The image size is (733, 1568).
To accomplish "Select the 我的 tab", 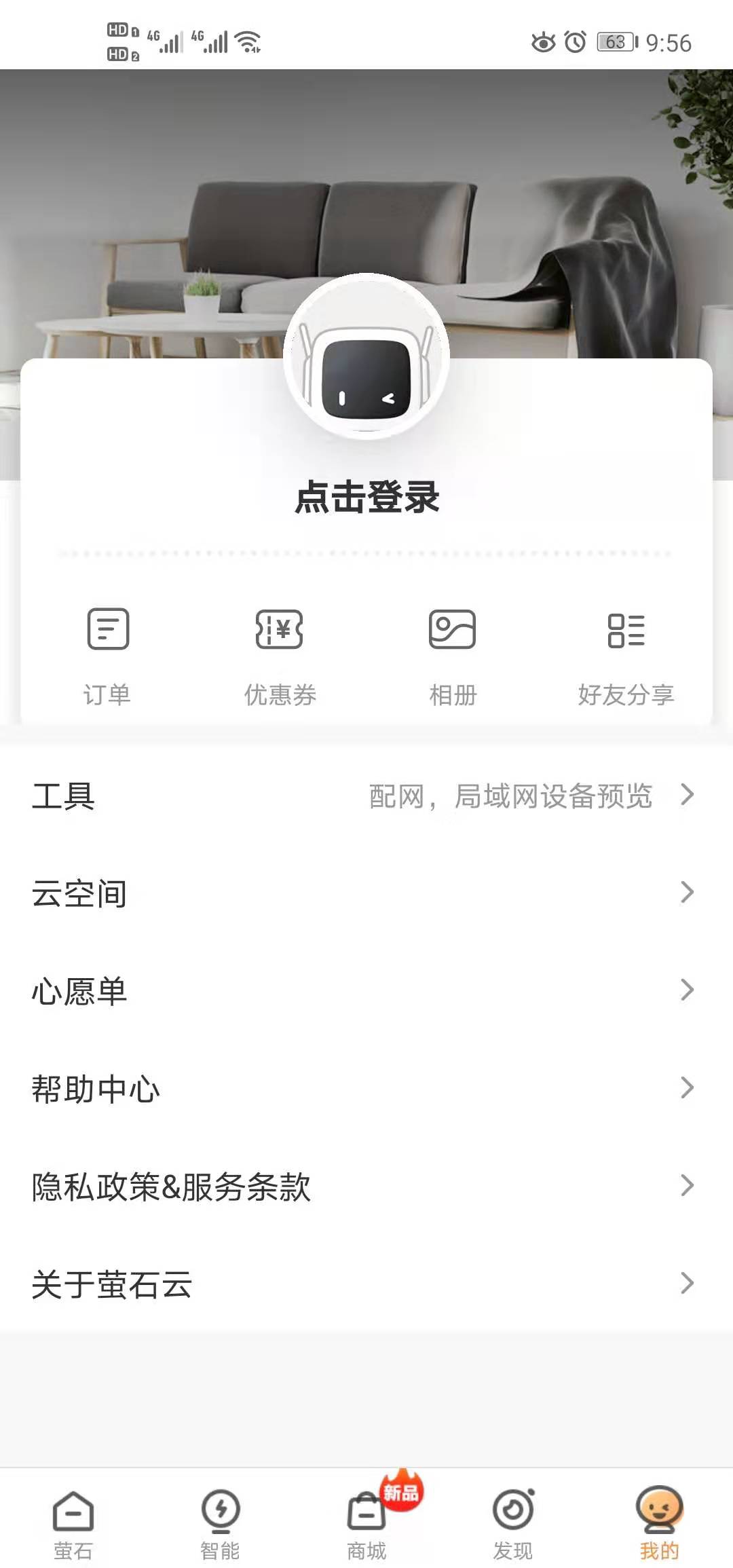I will (659, 1522).
